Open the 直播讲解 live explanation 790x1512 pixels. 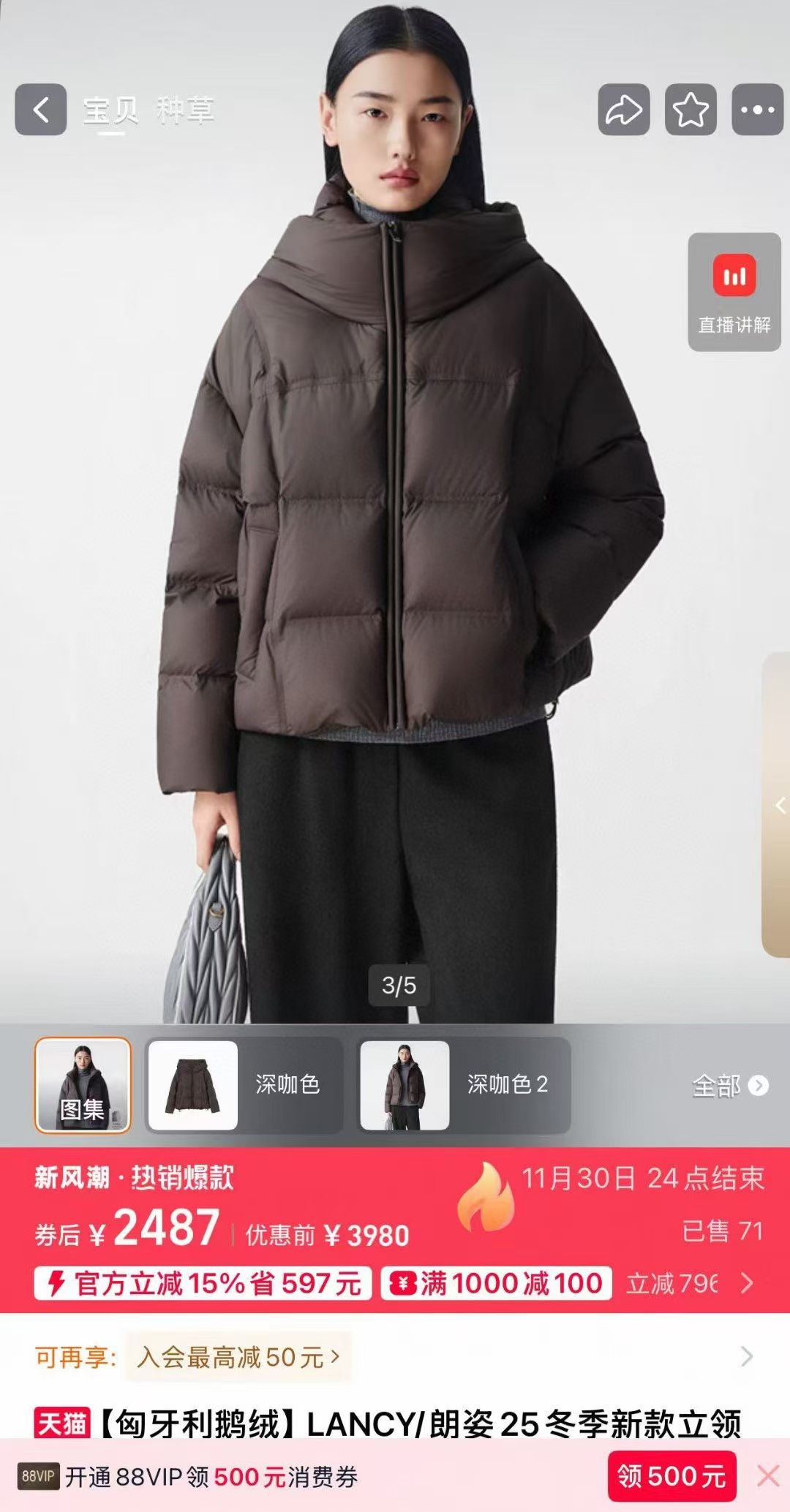click(x=734, y=292)
